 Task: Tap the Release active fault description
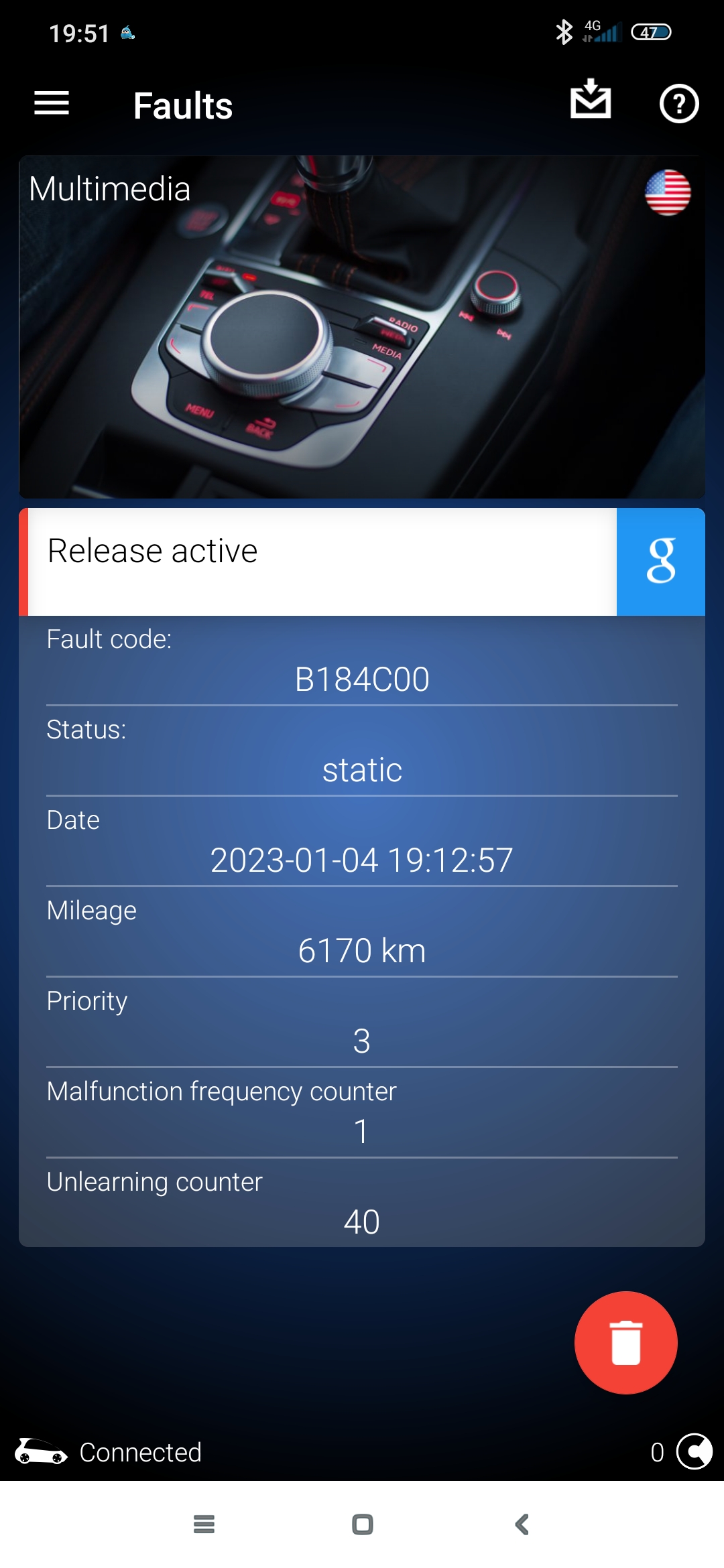point(153,552)
